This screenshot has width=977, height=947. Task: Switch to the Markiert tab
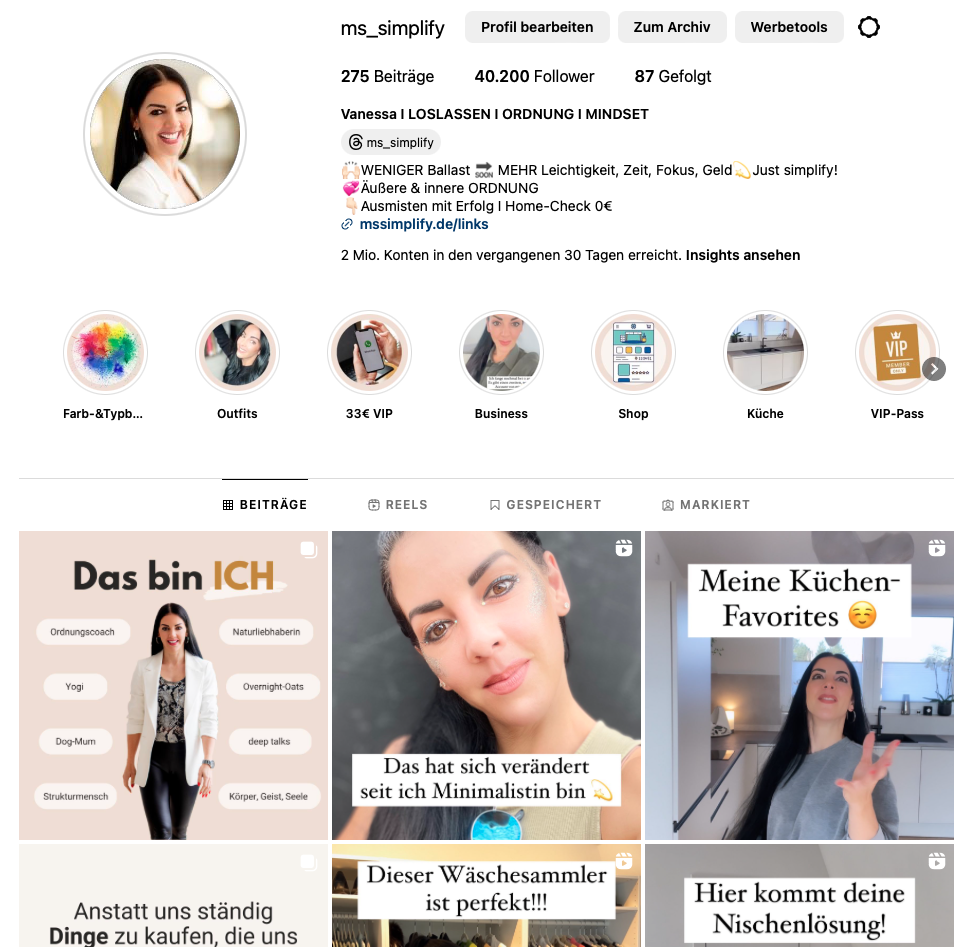point(706,505)
